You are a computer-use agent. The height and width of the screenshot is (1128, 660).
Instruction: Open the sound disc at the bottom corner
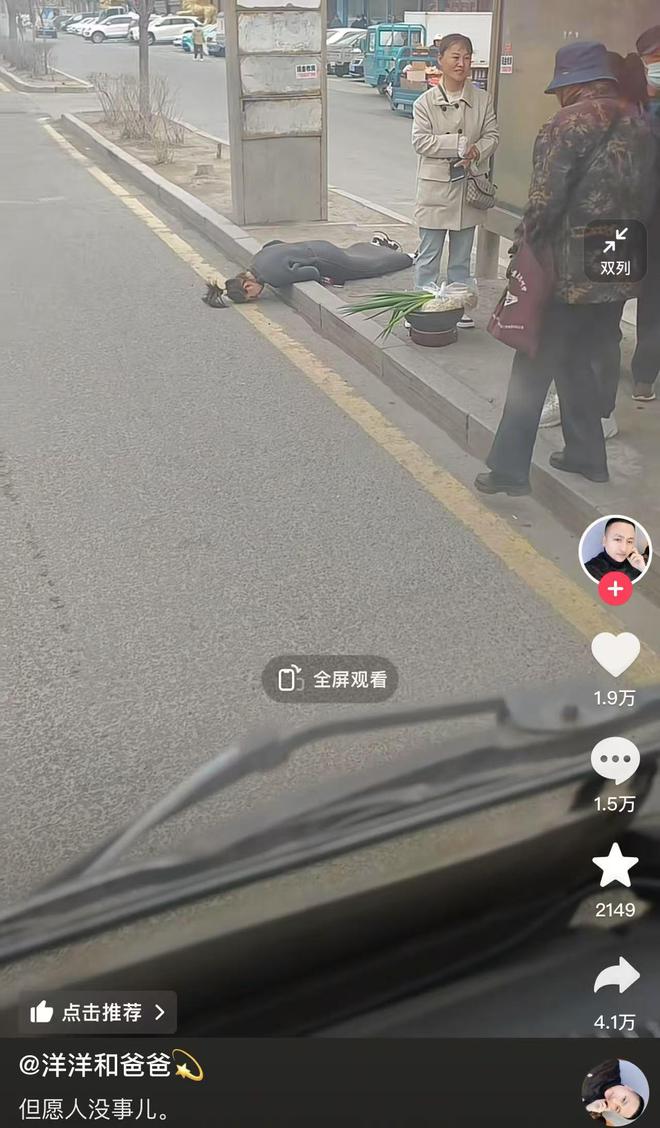[615, 1092]
